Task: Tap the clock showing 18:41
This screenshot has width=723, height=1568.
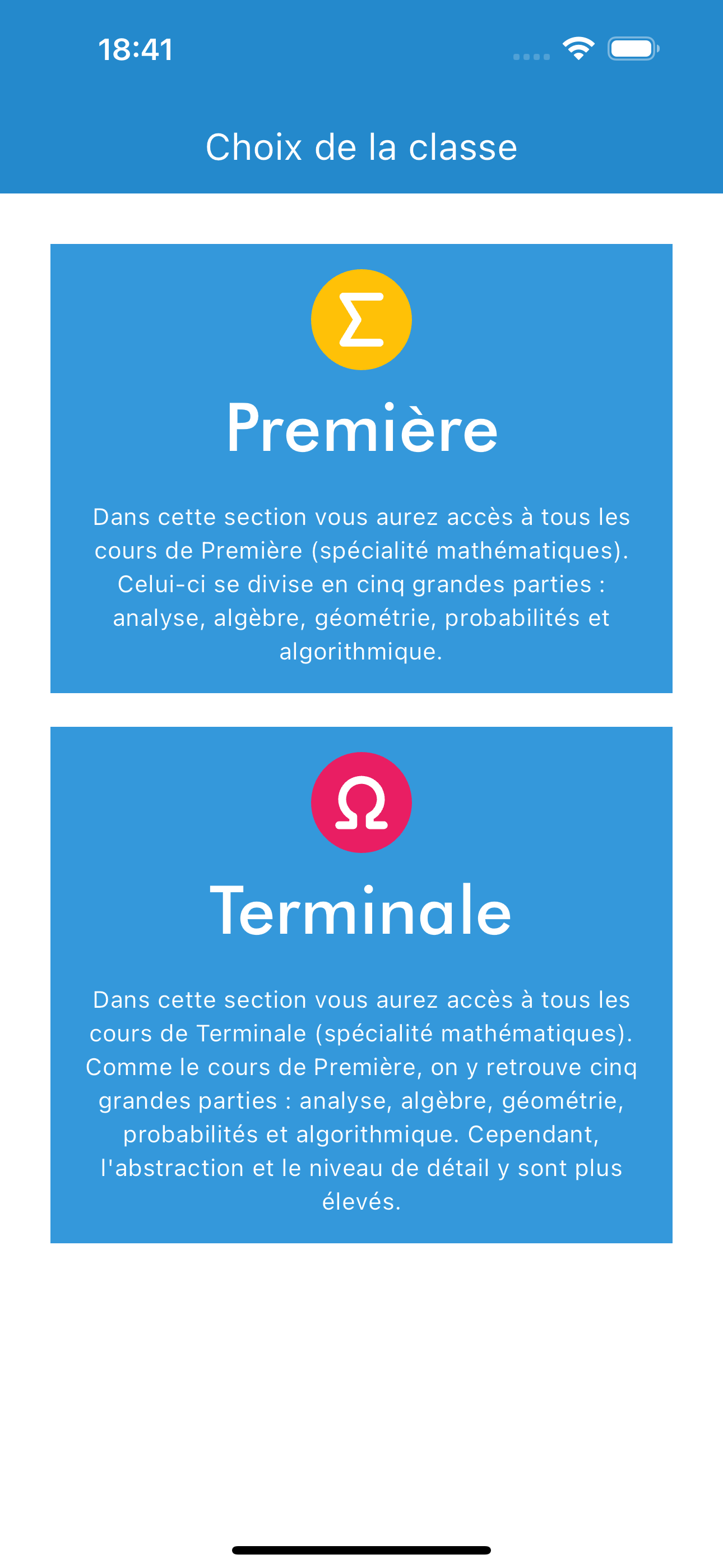Action: 135,50
